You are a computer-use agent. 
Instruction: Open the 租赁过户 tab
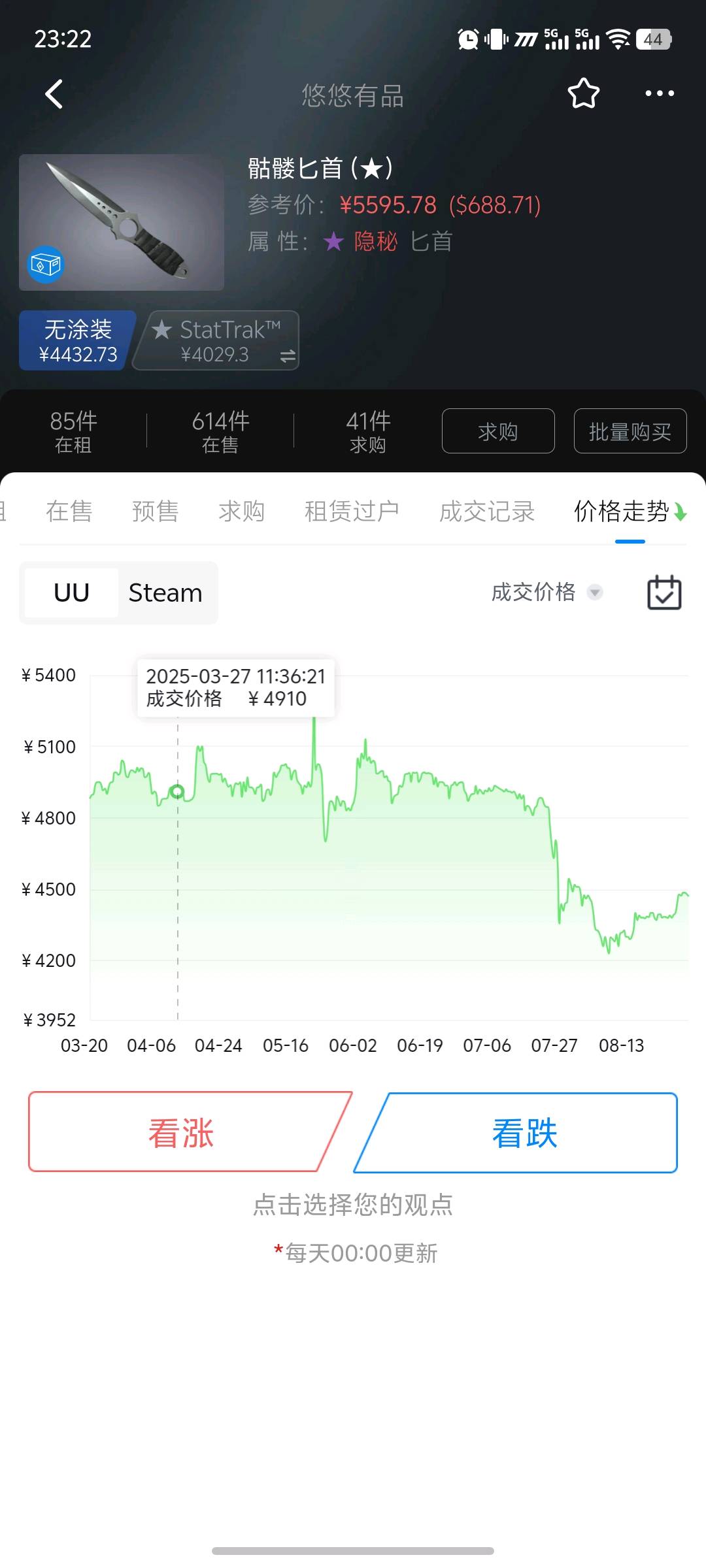coord(352,512)
